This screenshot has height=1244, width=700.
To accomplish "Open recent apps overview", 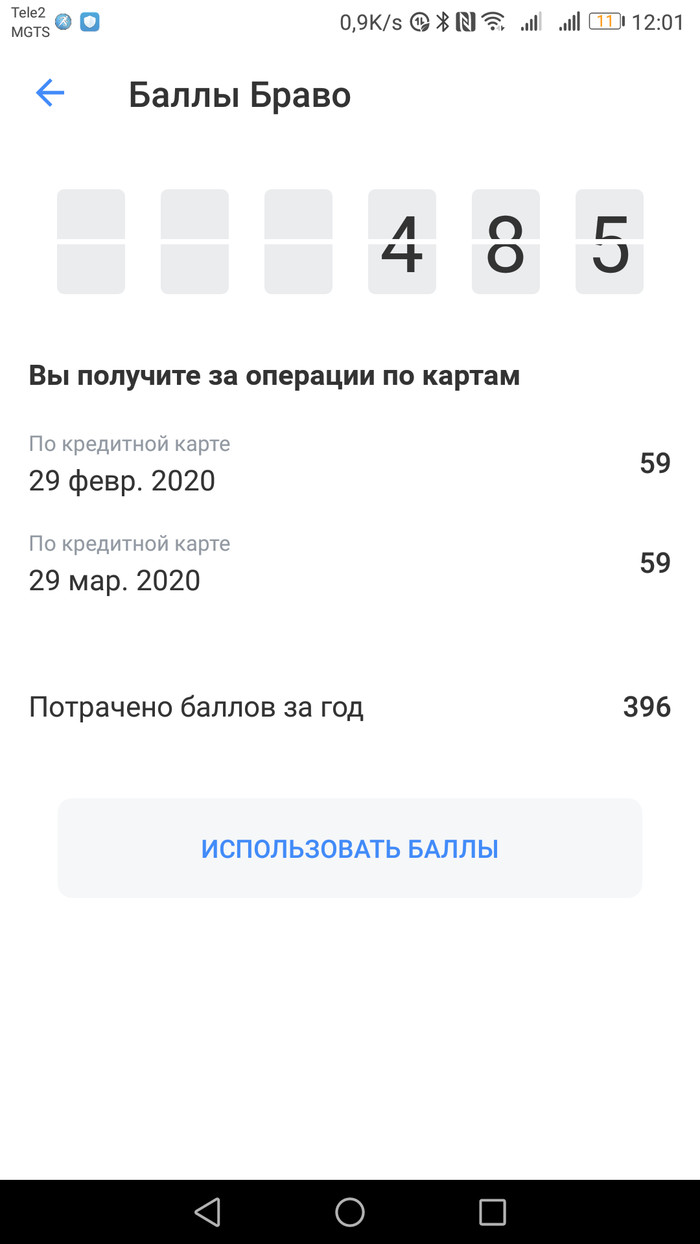I will (x=492, y=1212).
